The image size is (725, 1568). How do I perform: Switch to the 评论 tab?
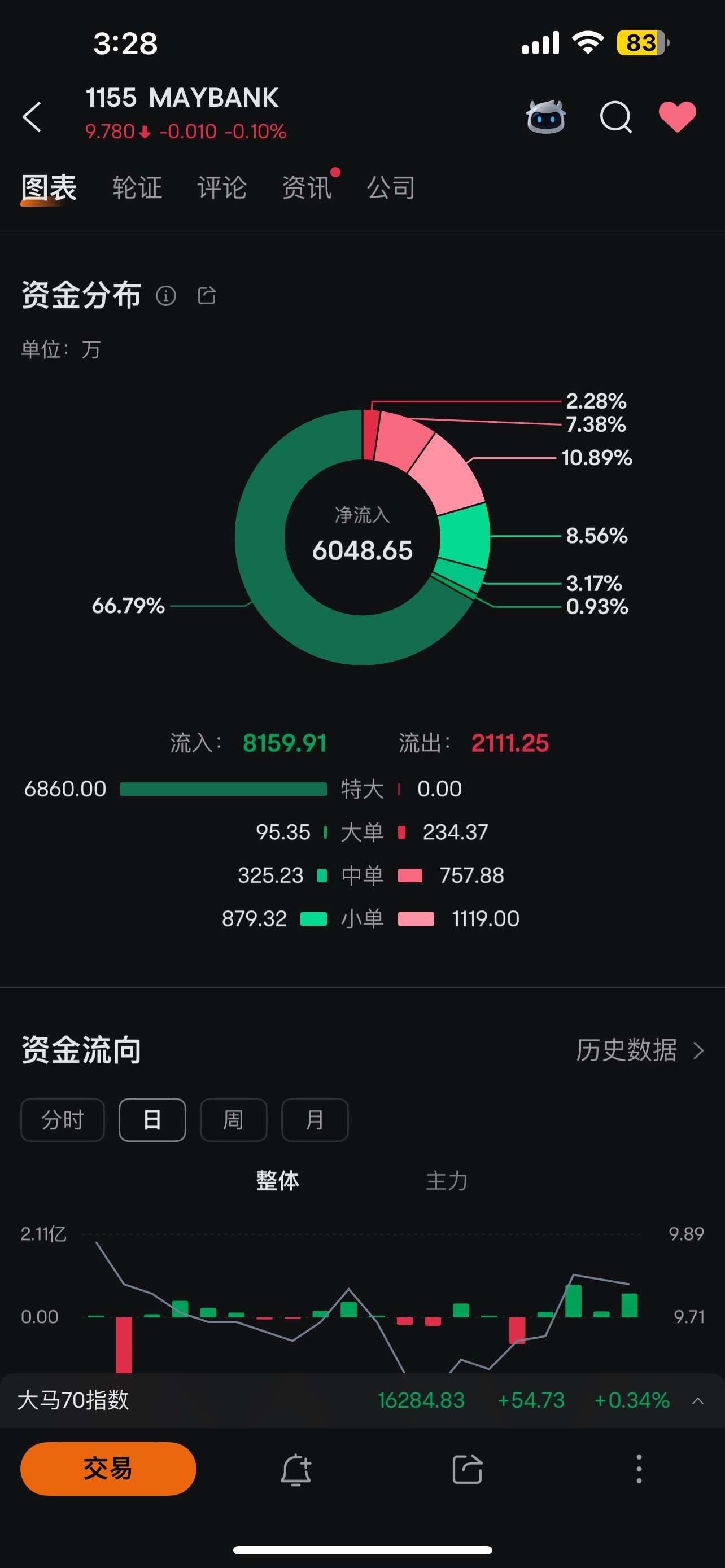point(221,187)
